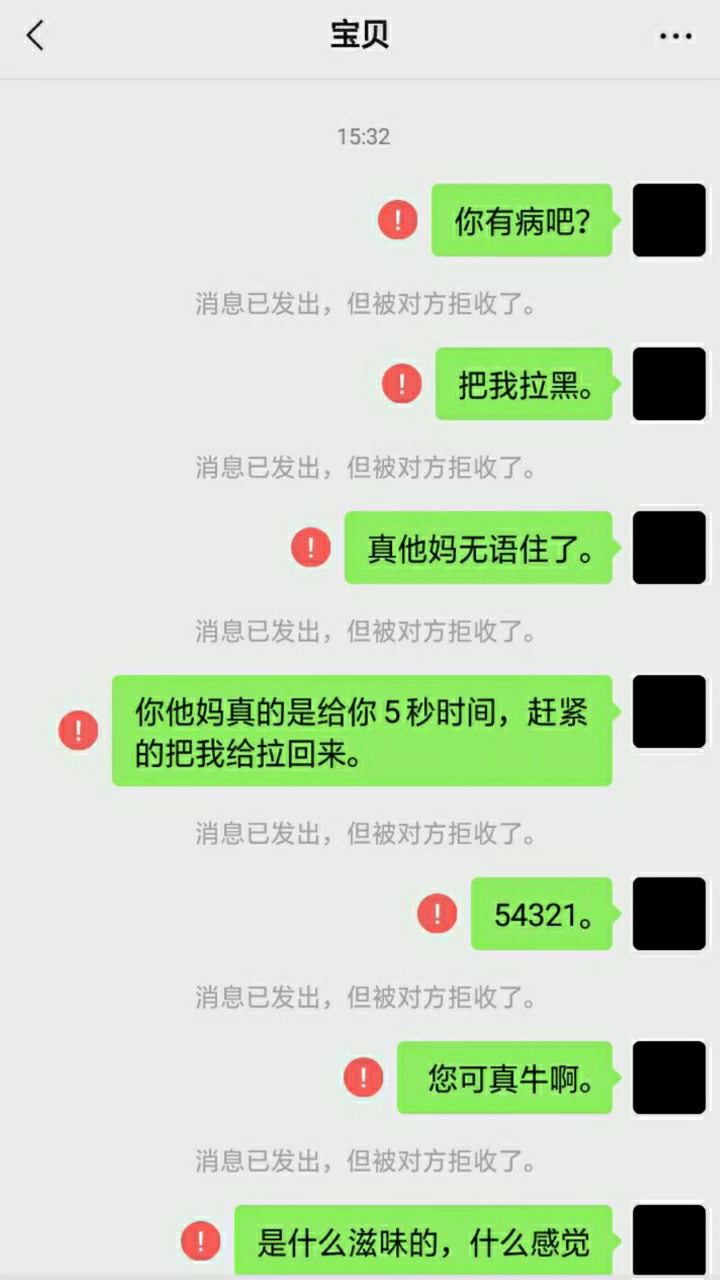Tap the failed-send icon next to 您可真牛啊。

pyautogui.click(x=363, y=1077)
